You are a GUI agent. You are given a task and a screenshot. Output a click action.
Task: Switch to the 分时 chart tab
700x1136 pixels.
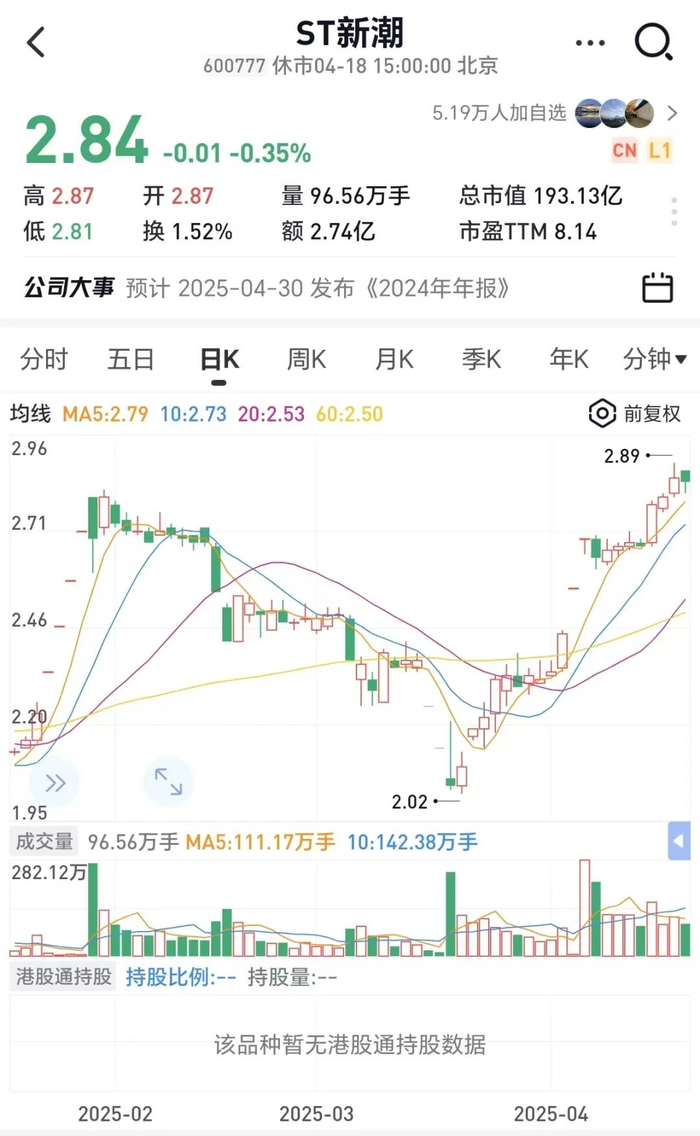[44, 359]
